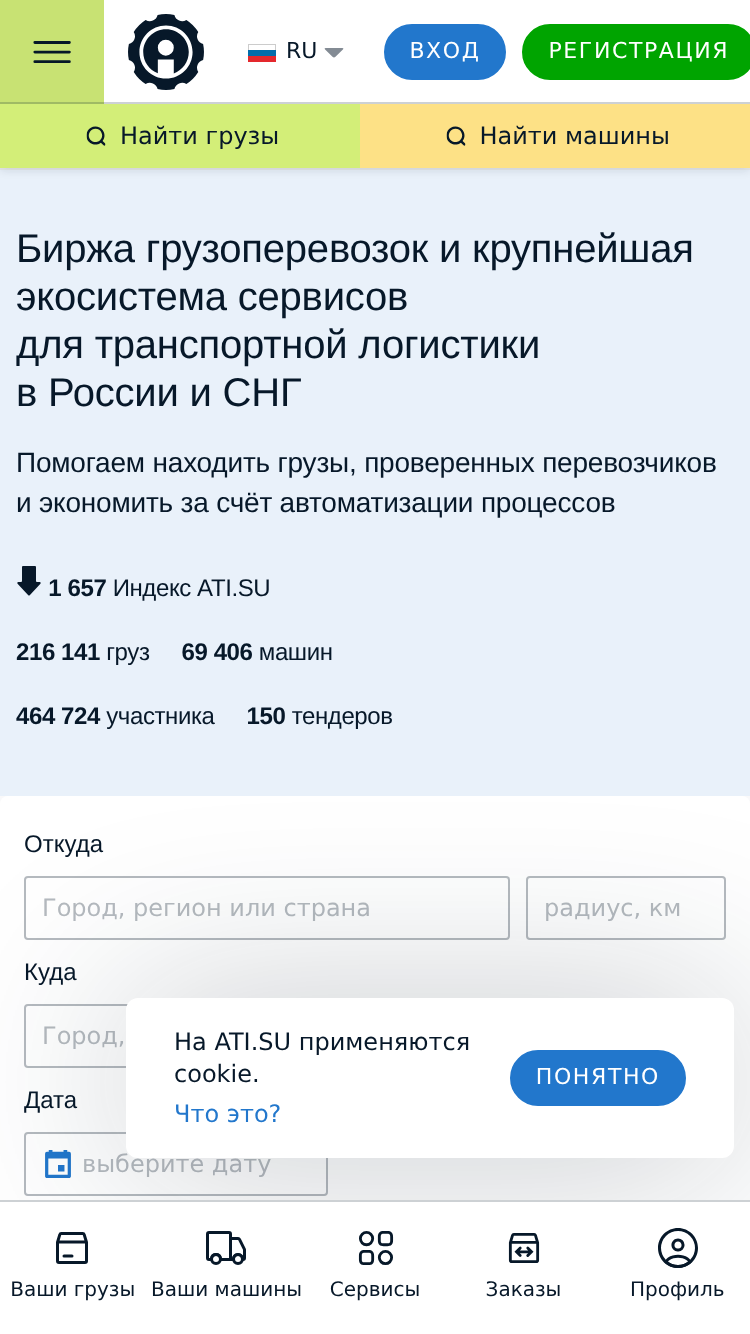The height and width of the screenshot is (1334, 750).
Task: Switch to Найти машины tab
Action: pyautogui.click(x=555, y=136)
